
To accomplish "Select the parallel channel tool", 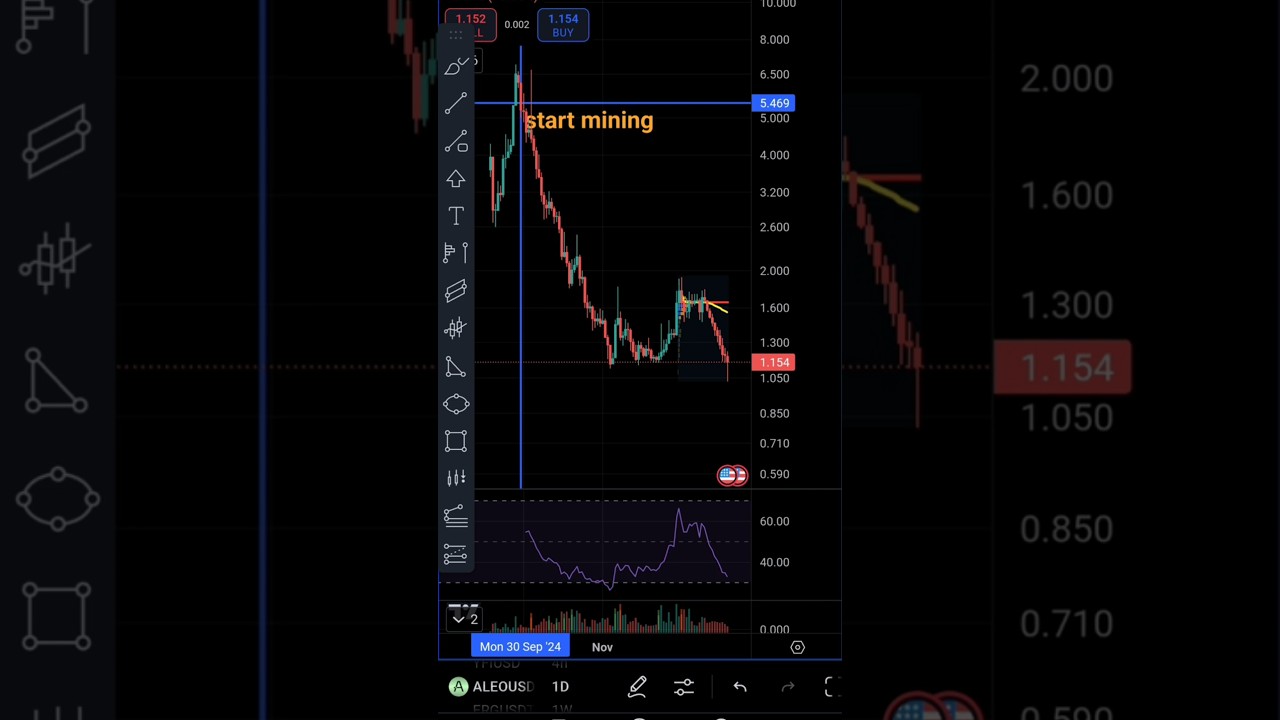I will click(456, 291).
